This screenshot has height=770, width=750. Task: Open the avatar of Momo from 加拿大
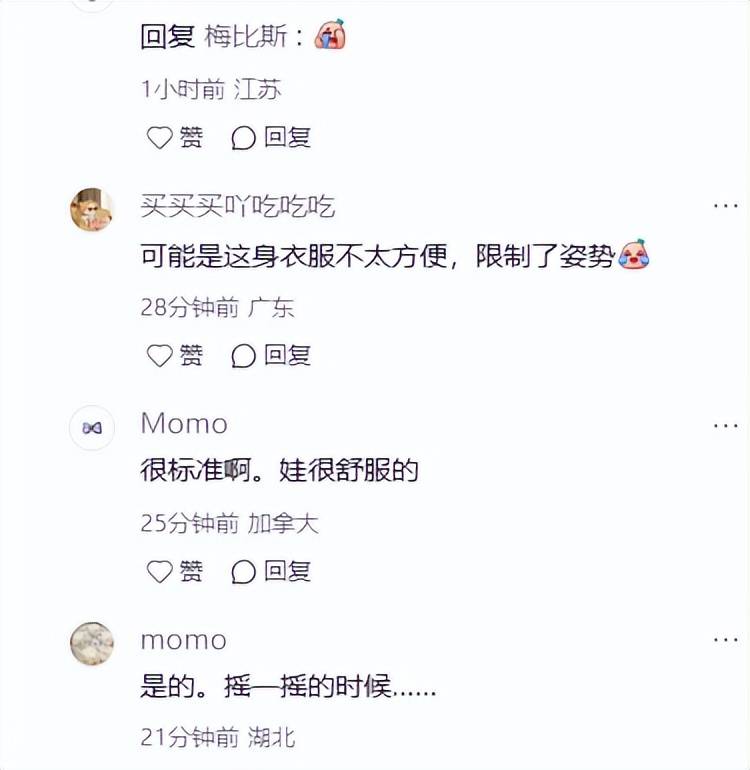[x=92, y=427]
